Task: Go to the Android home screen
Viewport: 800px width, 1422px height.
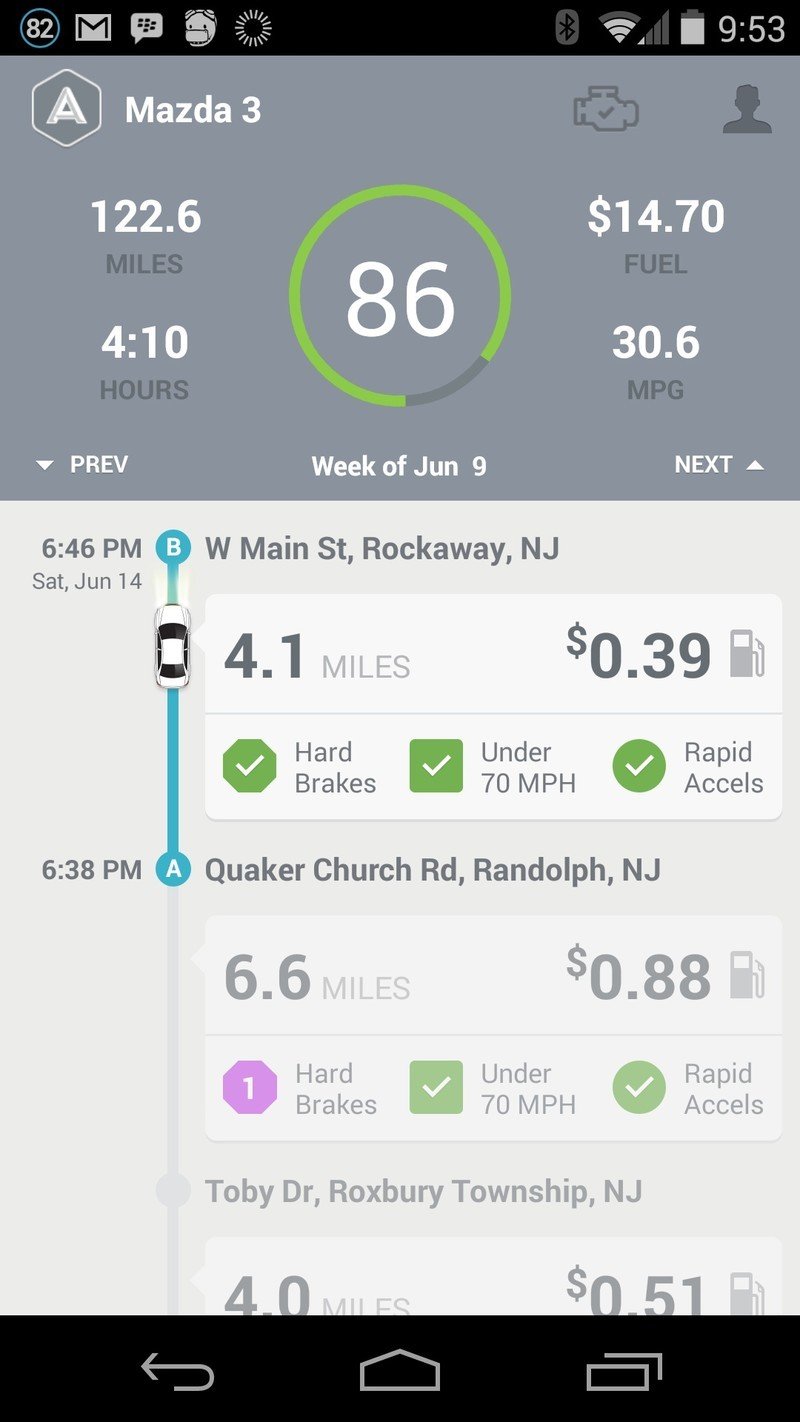Action: coord(400,1370)
